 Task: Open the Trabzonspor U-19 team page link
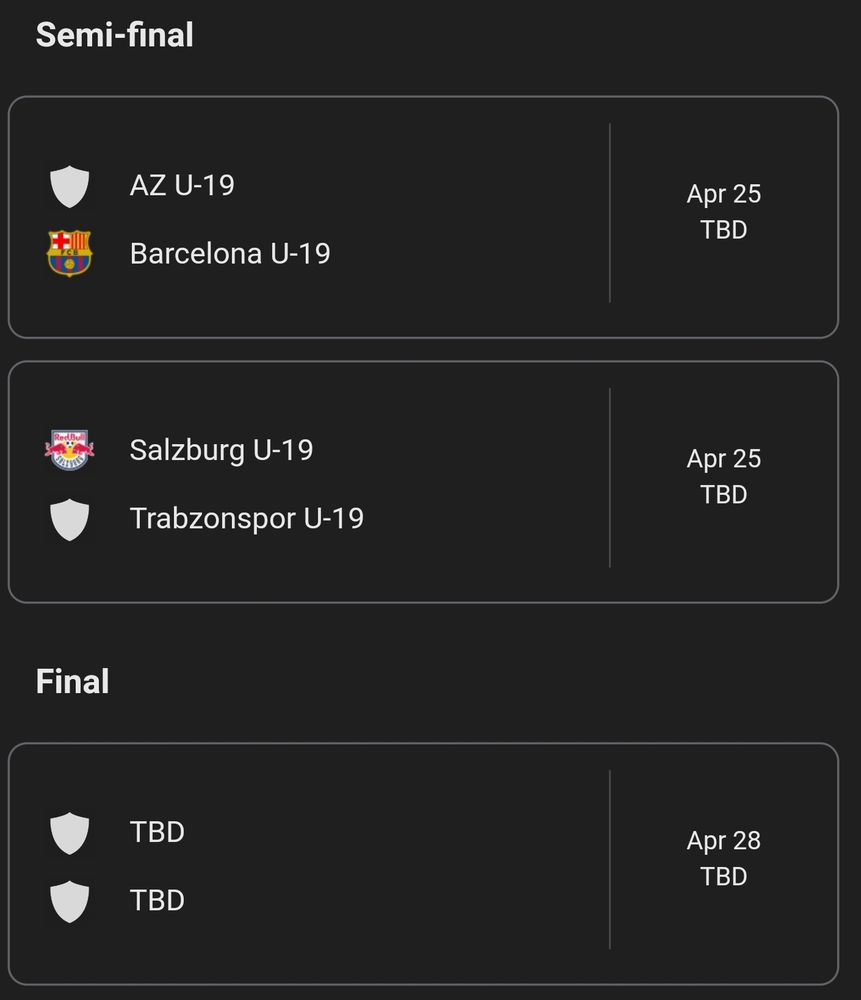(246, 518)
